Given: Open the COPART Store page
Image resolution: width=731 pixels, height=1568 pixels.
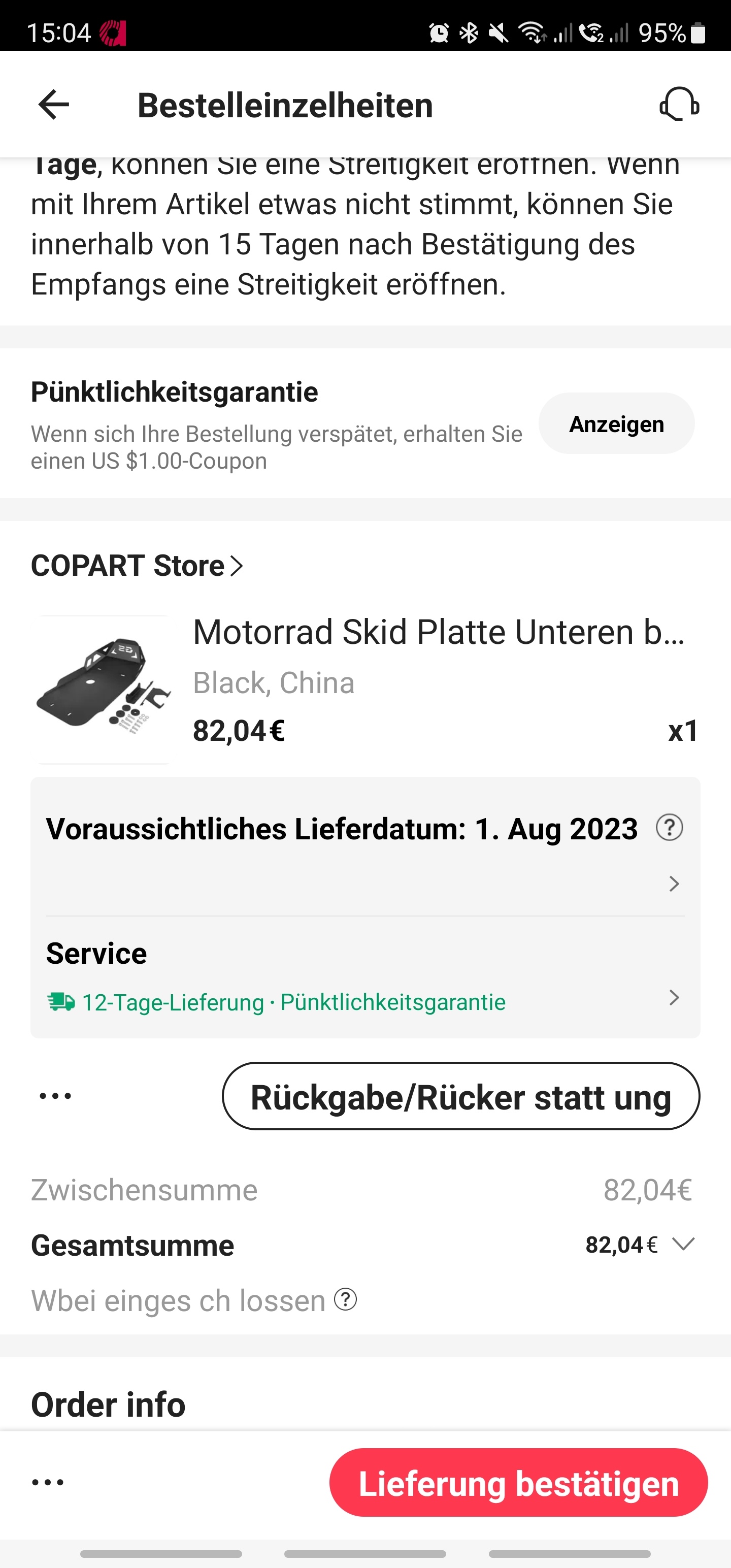Looking at the screenshot, I should coord(138,566).
